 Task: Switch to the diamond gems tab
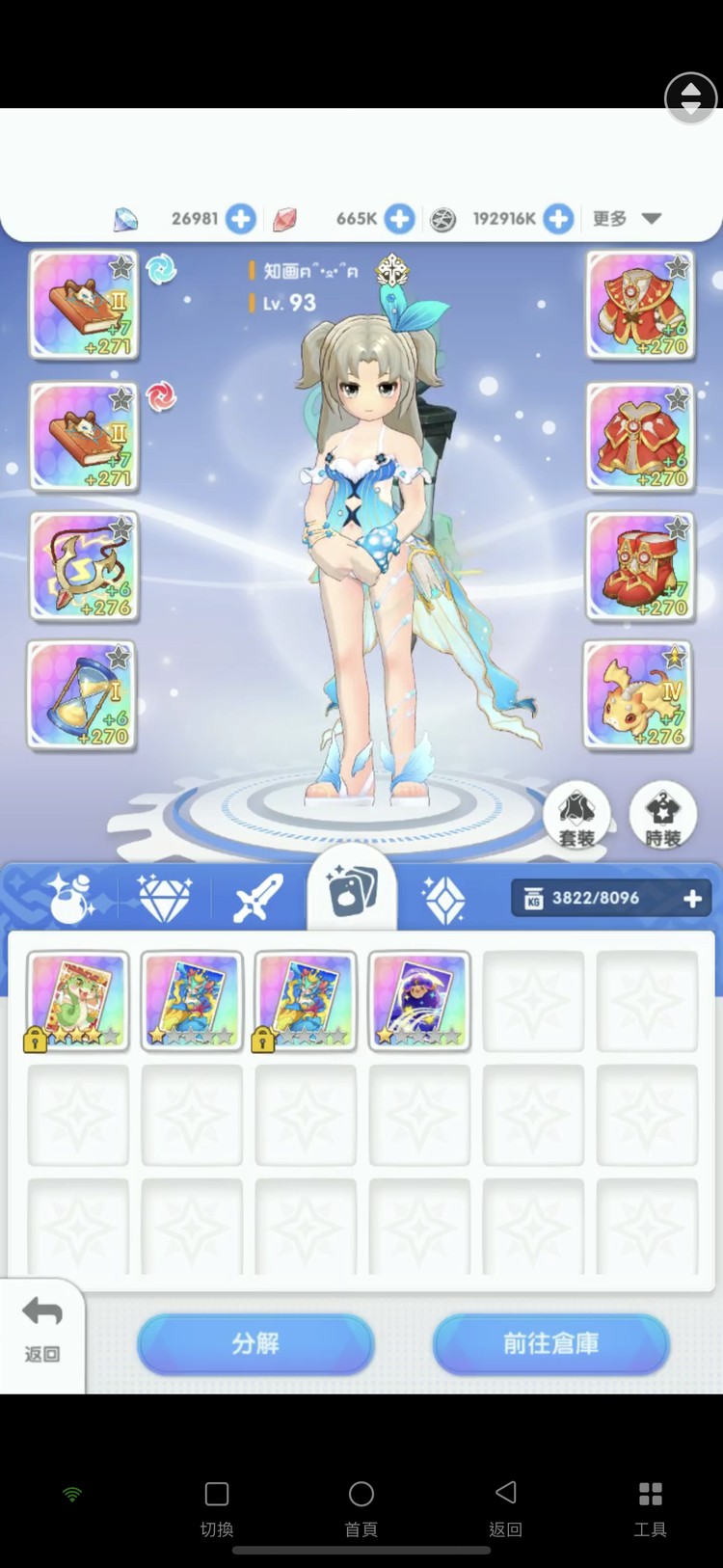click(x=165, y=897)
